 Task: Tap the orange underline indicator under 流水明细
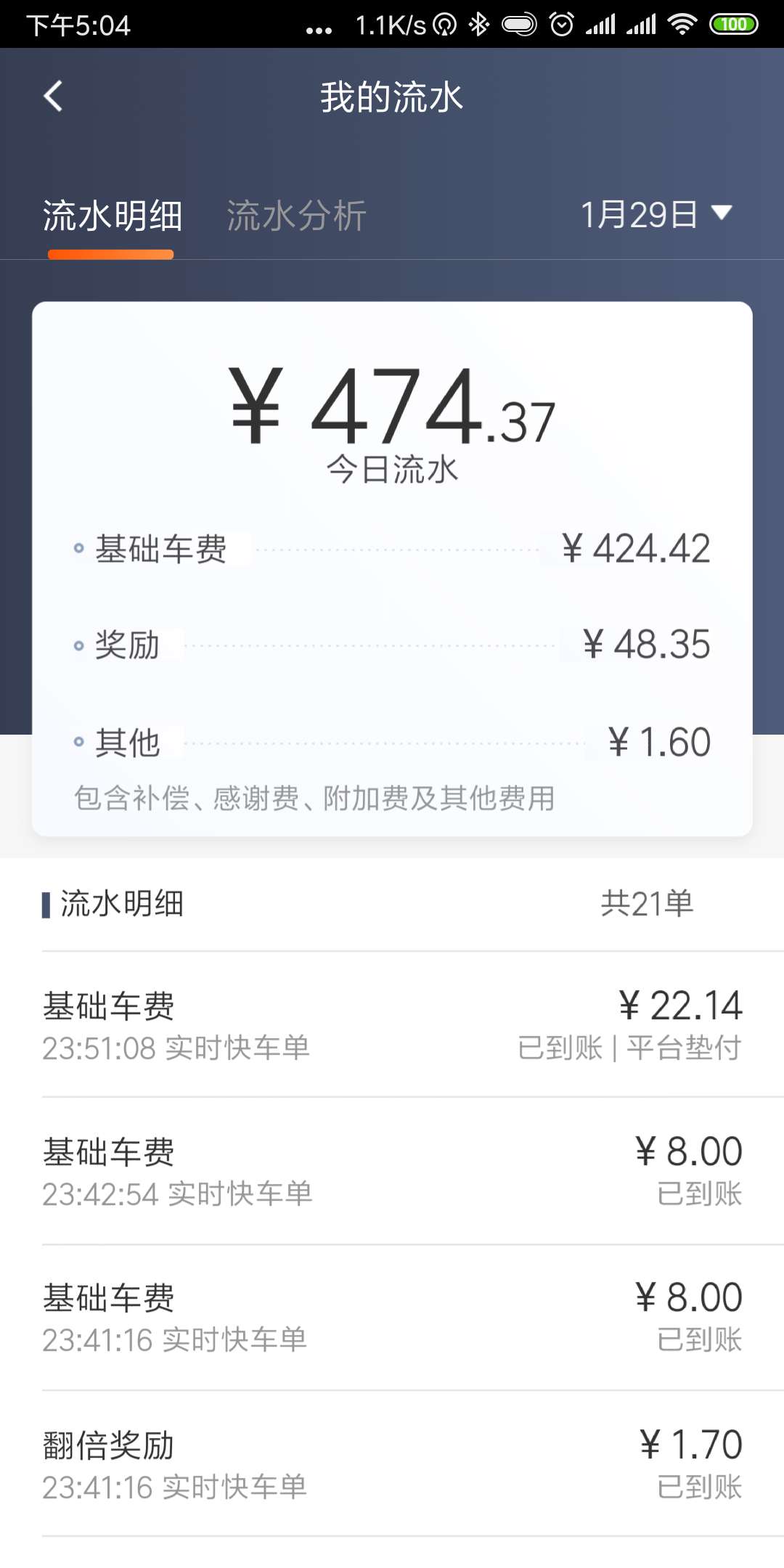pos(112,253)
